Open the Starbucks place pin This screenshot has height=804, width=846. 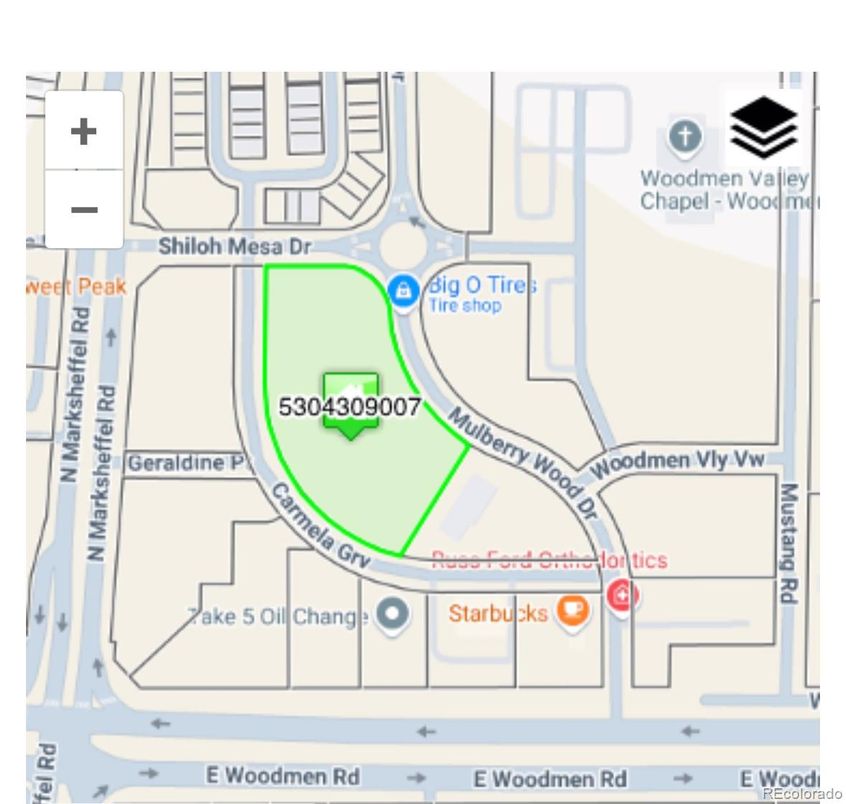point(572,611)
